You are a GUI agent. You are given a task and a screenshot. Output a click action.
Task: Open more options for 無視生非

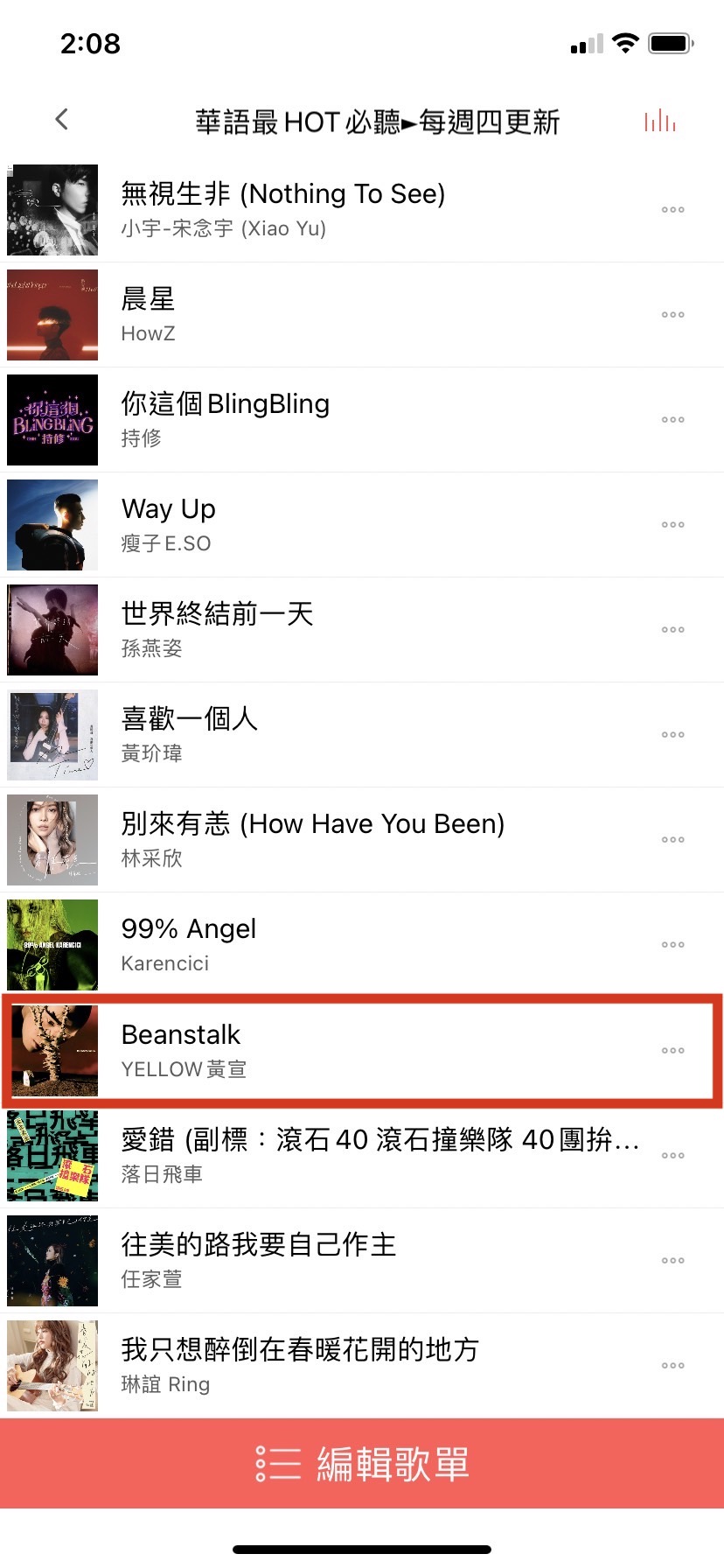tap(672, 210)
